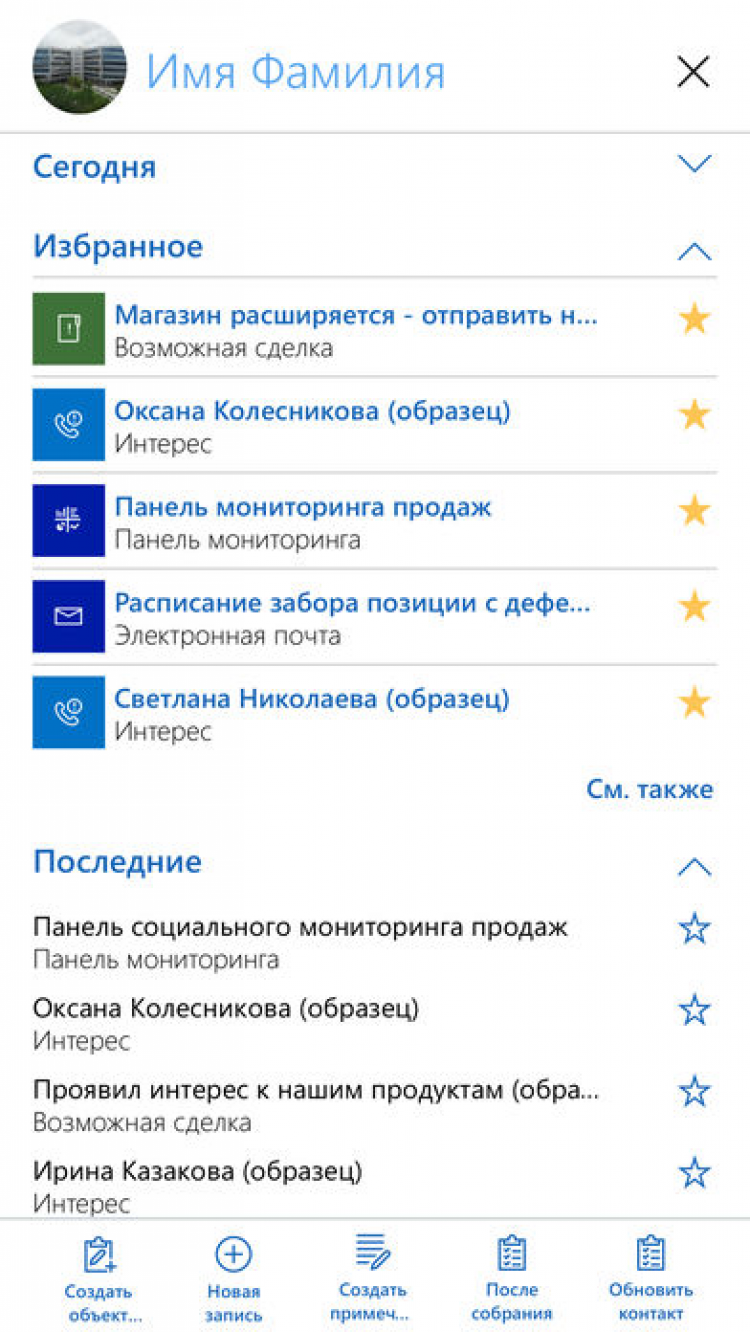Open Проявил интерес к нашим продуктам
The height and width of the screenshot is (1332, 750).
pos(316,1090)
